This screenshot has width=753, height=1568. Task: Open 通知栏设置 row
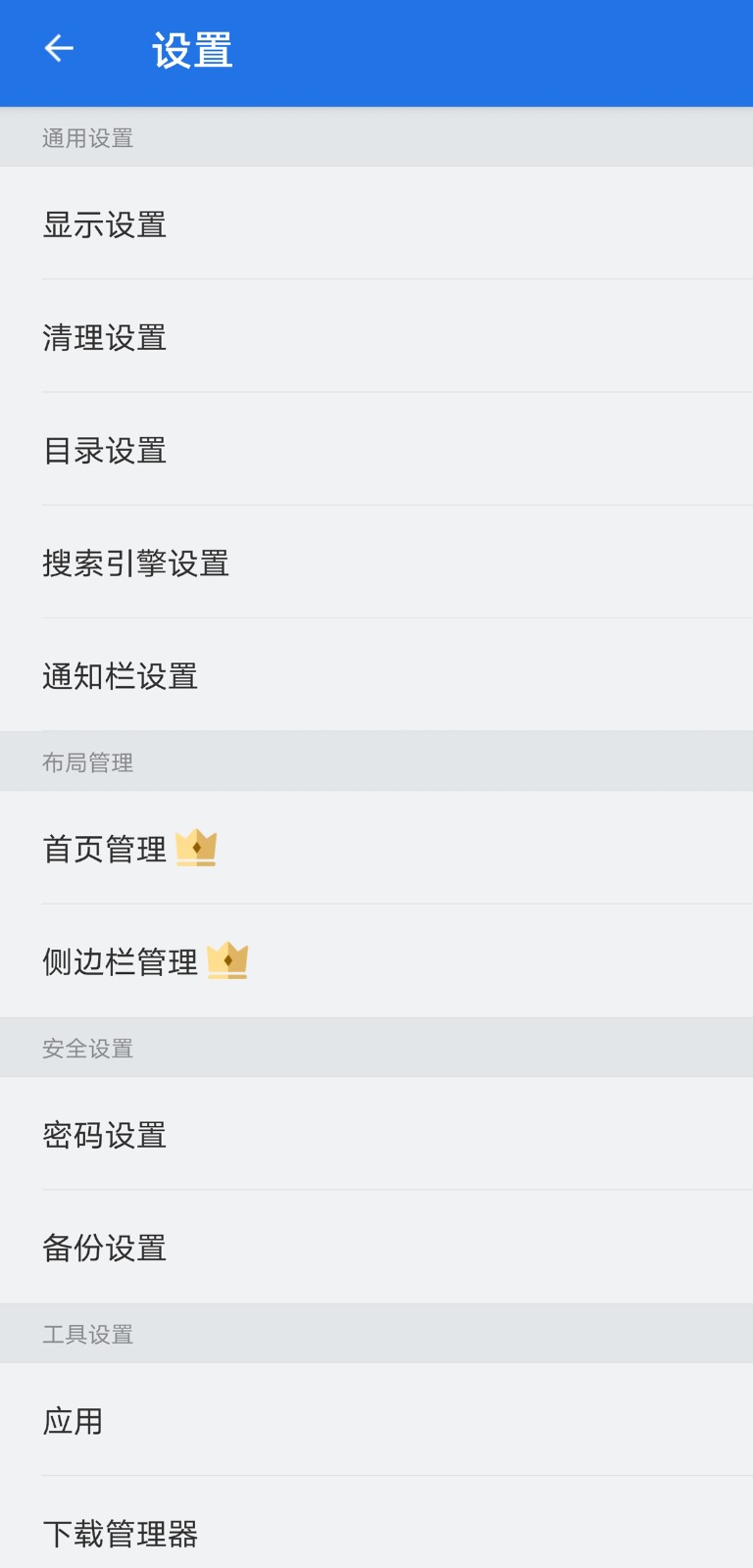pos(376,675)
